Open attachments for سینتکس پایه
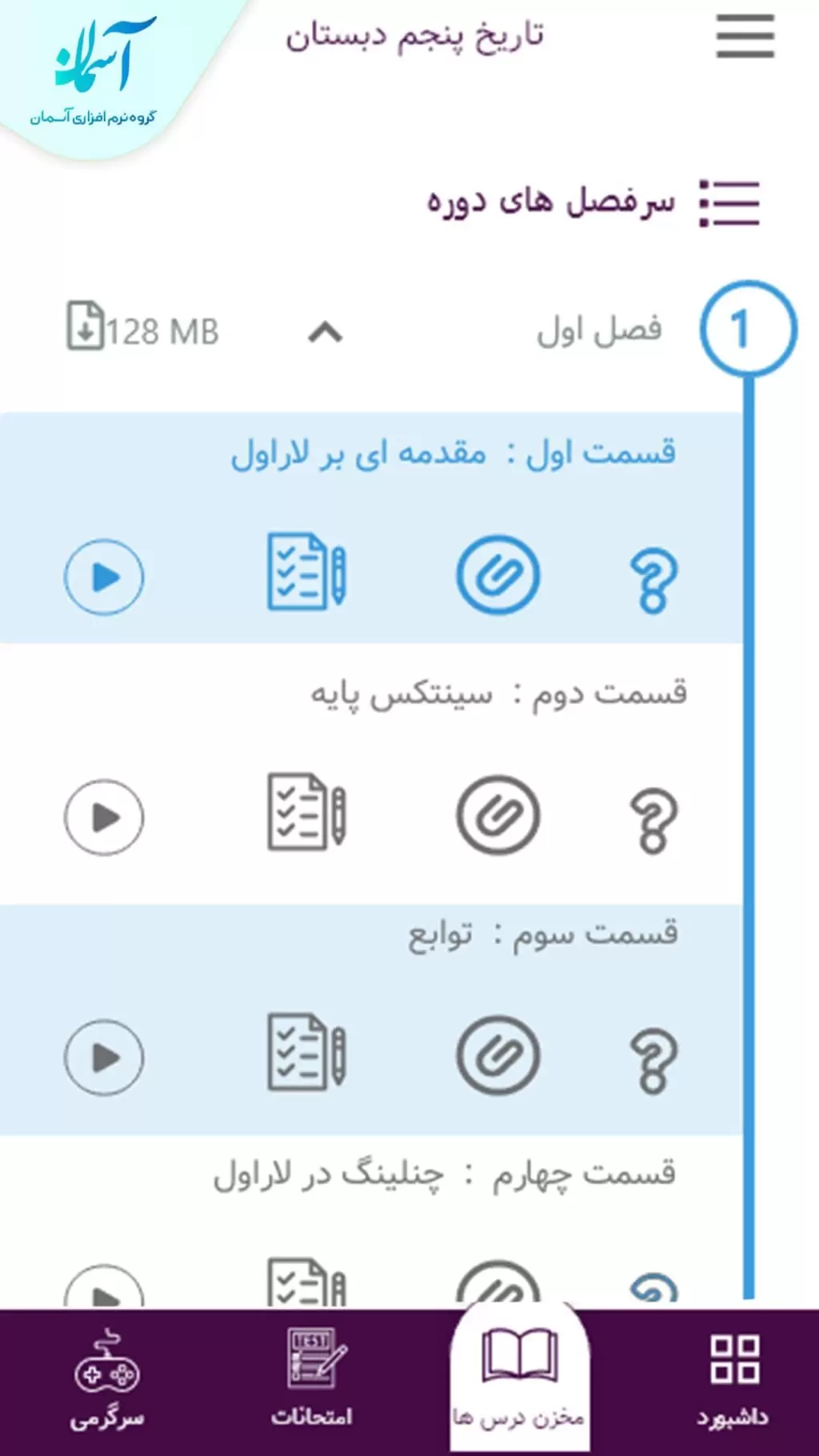This screenshot has height=1456, width=819. click(x=497, y=815)
